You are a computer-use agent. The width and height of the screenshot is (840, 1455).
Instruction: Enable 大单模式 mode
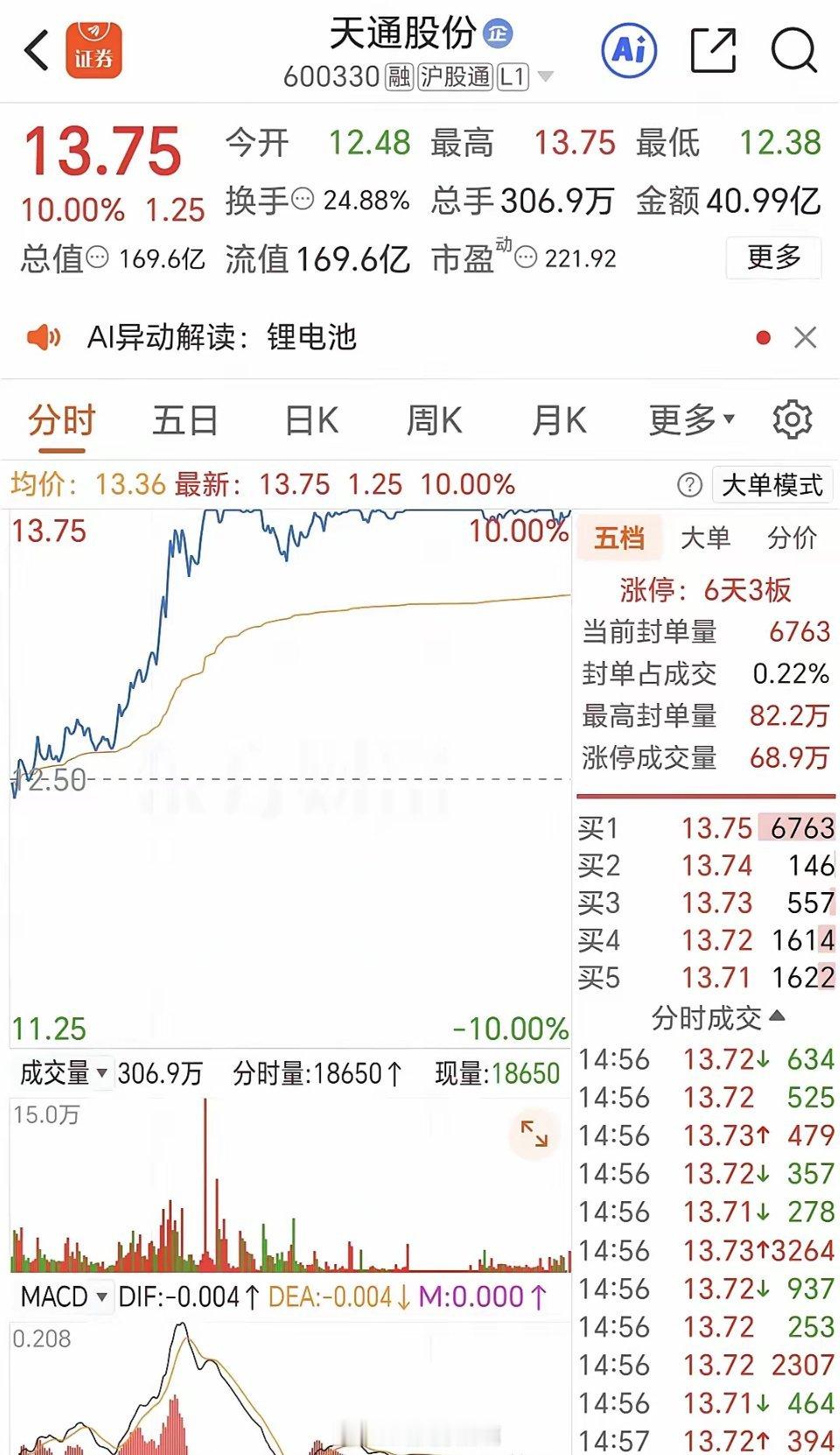click(x=773, y=484)
